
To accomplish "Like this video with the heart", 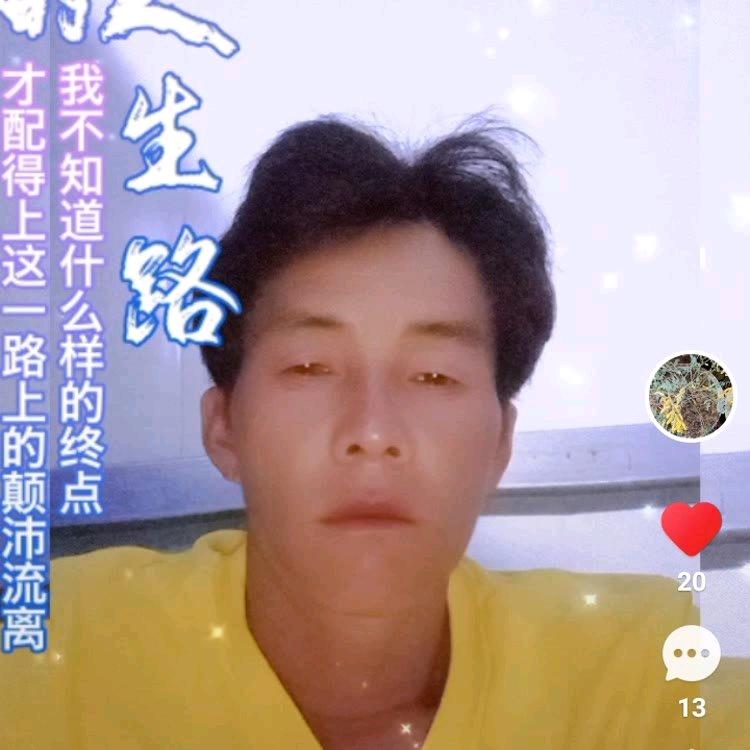I will coord(691,529).
